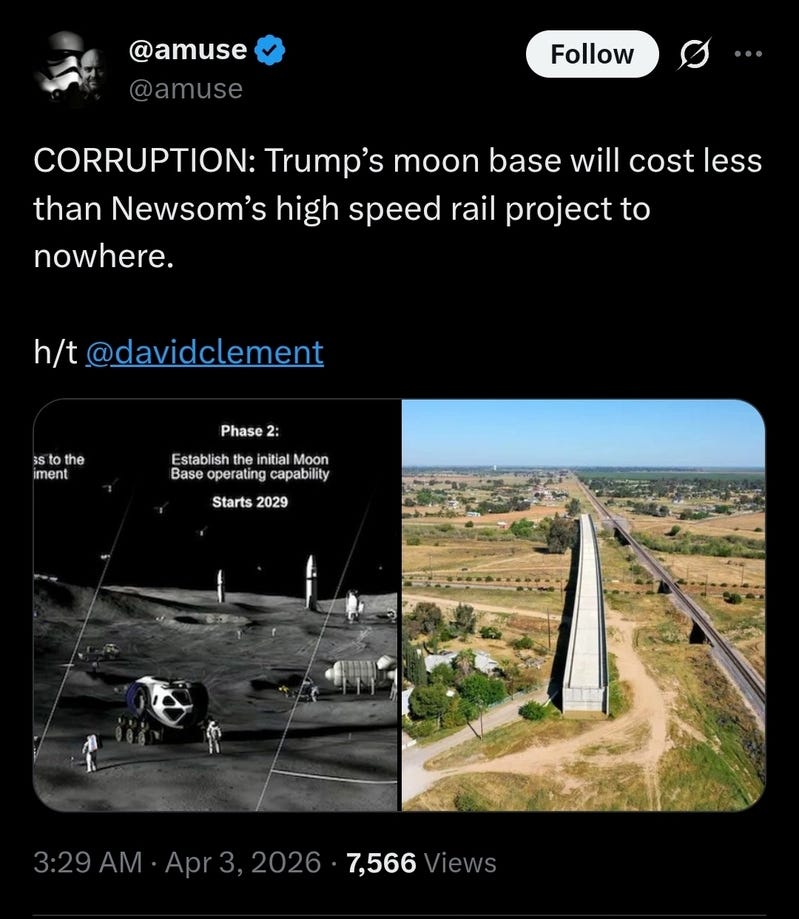View the moon base image
Viewport: 799px width, 919px height.
(x=216, y=605)
